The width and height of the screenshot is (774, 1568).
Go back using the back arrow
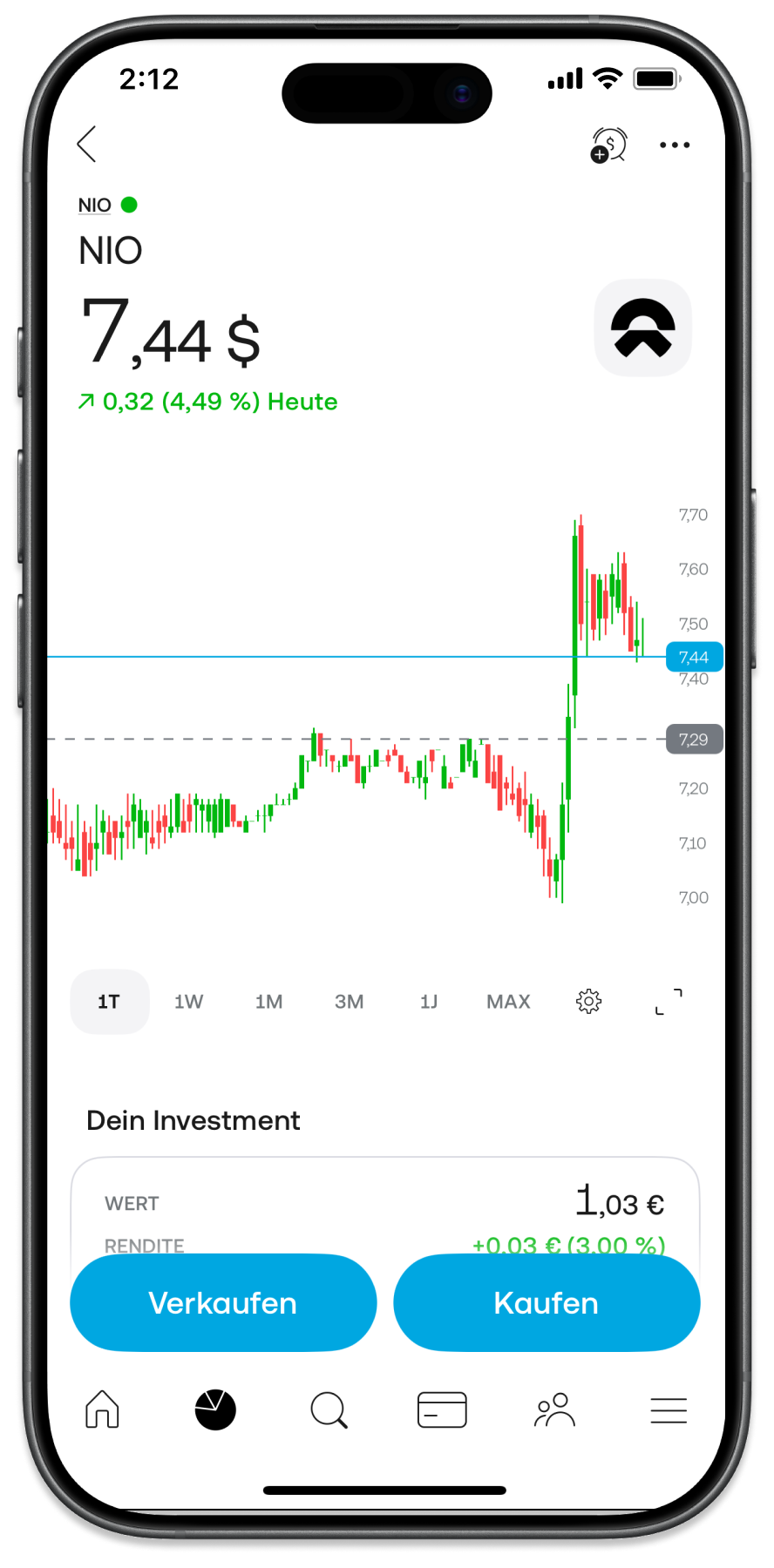(87, 145)
